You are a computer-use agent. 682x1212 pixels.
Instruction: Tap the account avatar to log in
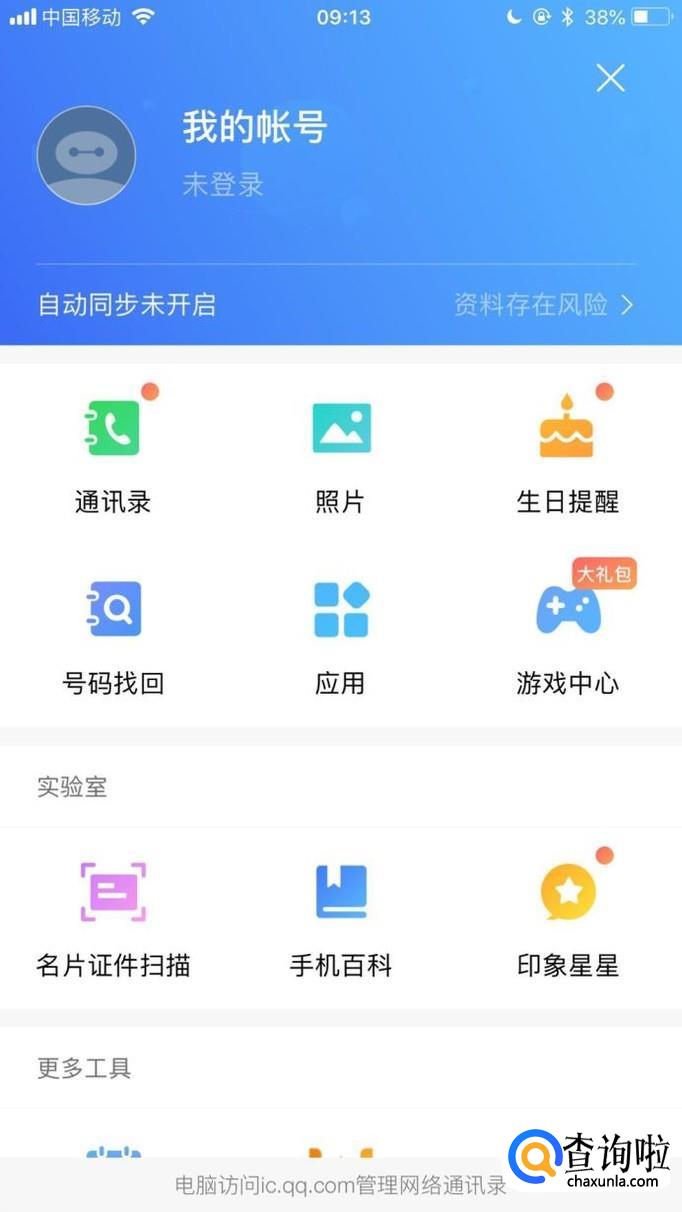(x=86, y=155)
